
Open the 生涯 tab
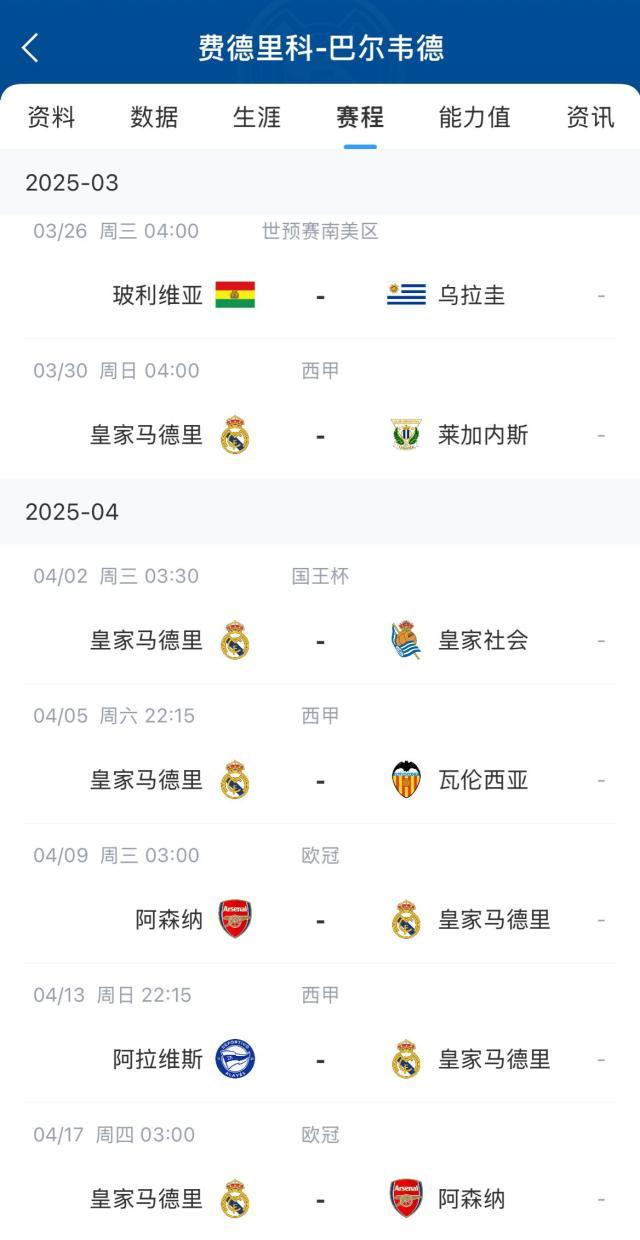257,117
